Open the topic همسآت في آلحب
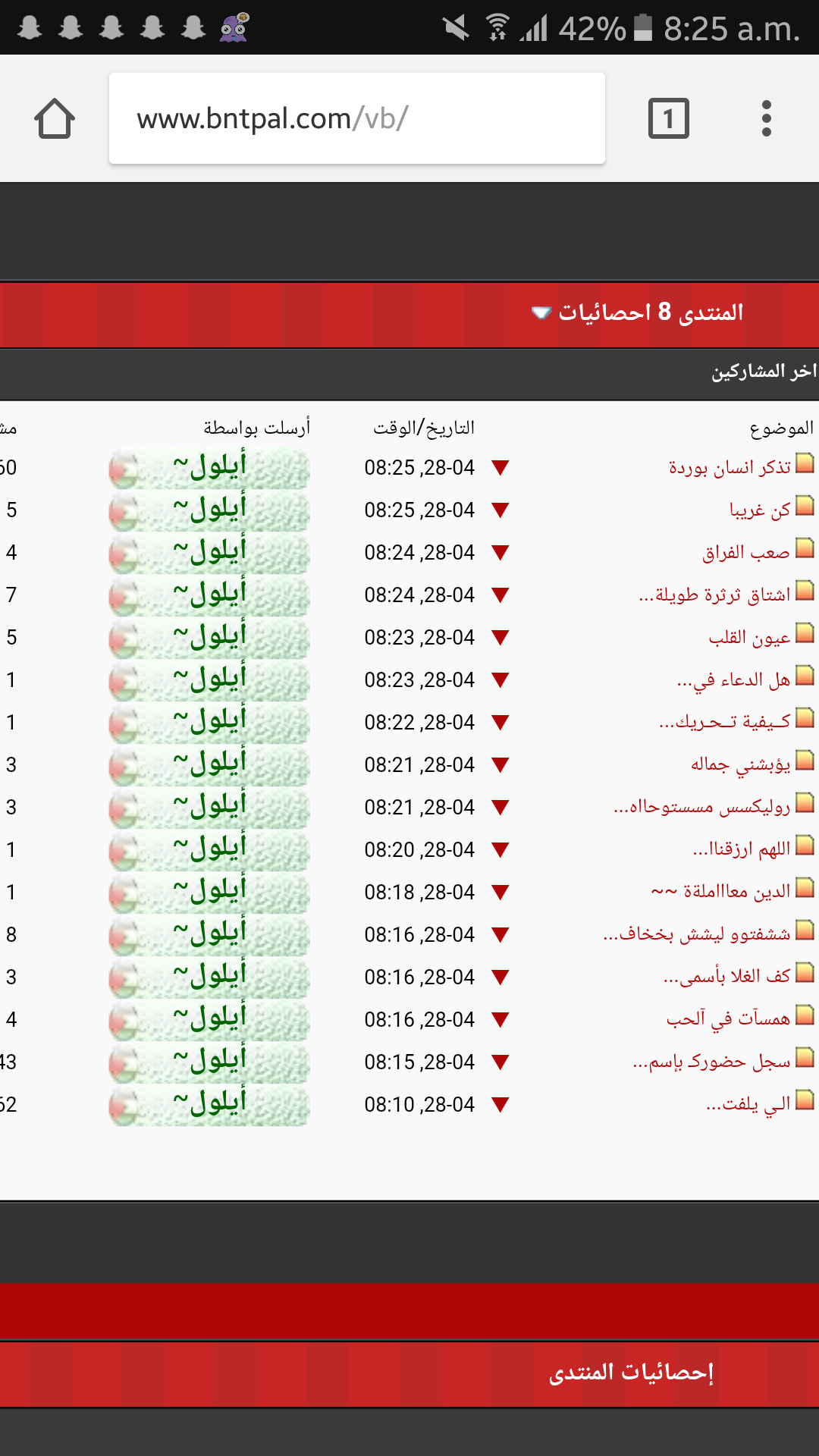819x1456 pixels. pos(729,1019)
